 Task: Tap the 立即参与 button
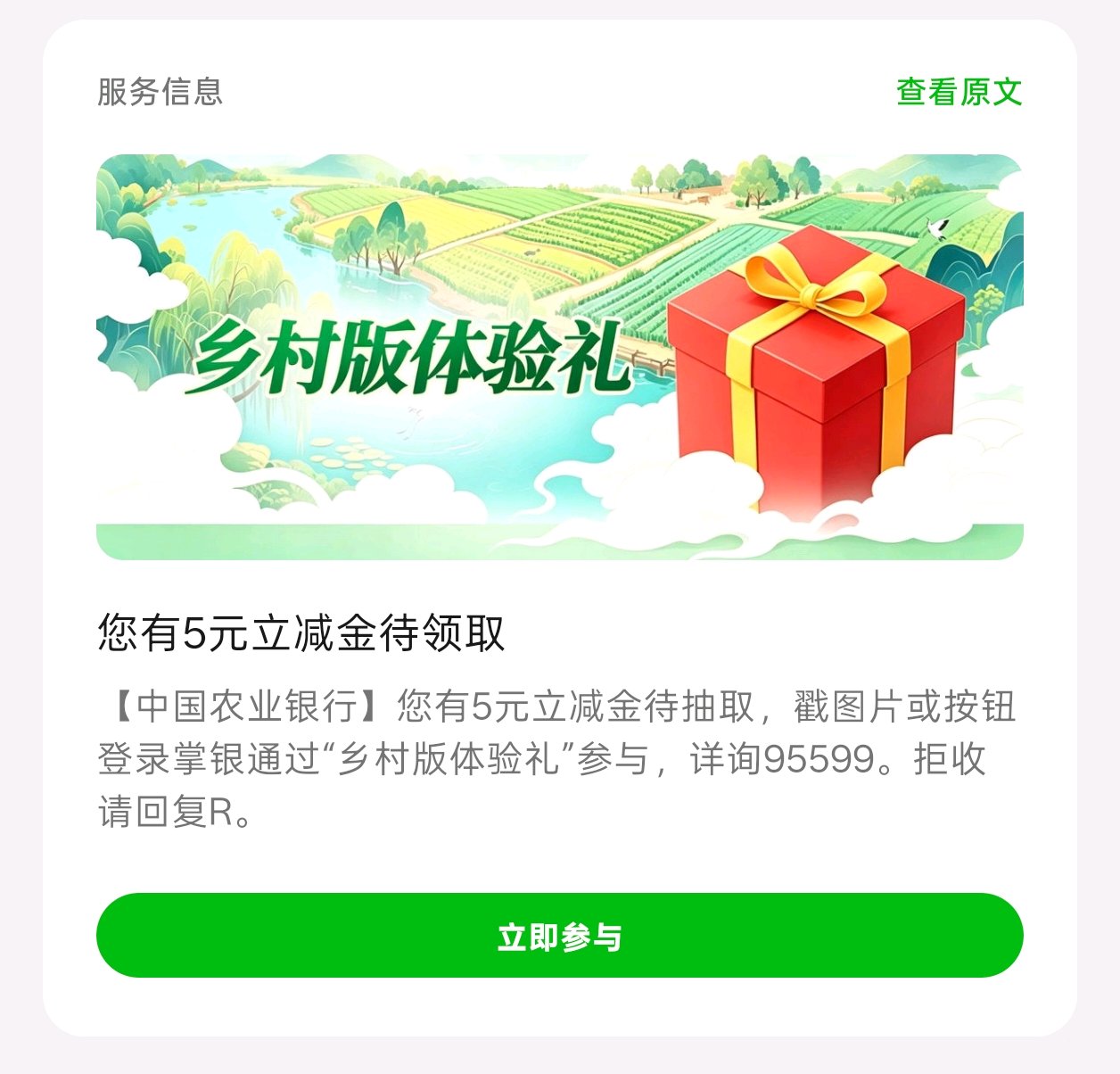coord(559,936)
